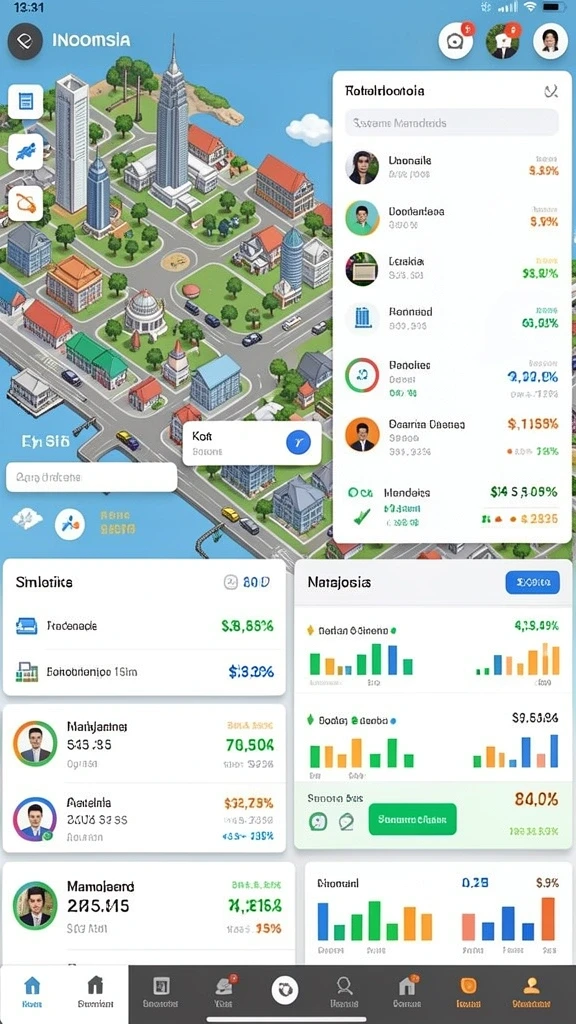576x1024 pixels.
Task: Open the Doamia Oaeas row
Action: click(x=451, y=435)
